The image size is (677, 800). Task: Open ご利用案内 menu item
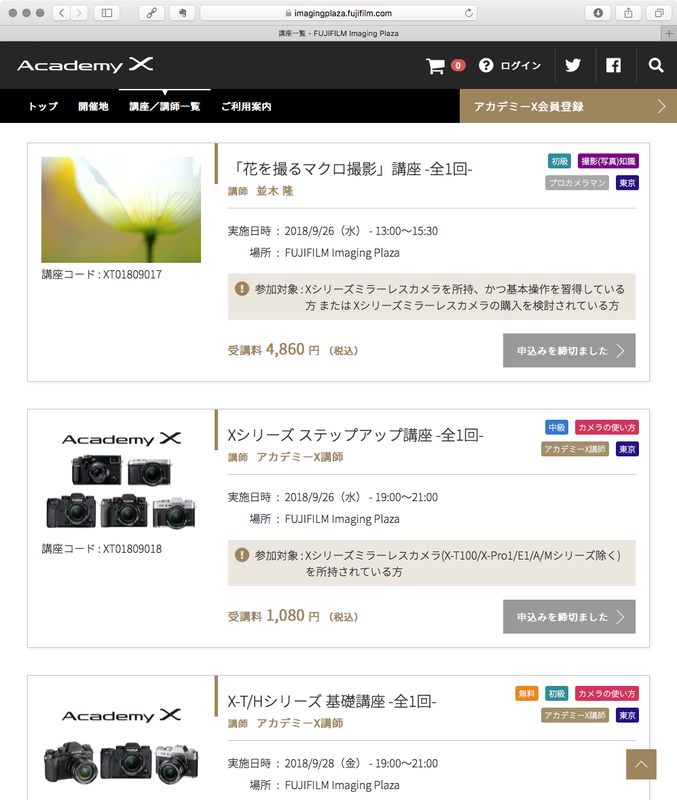click(246, 106)
